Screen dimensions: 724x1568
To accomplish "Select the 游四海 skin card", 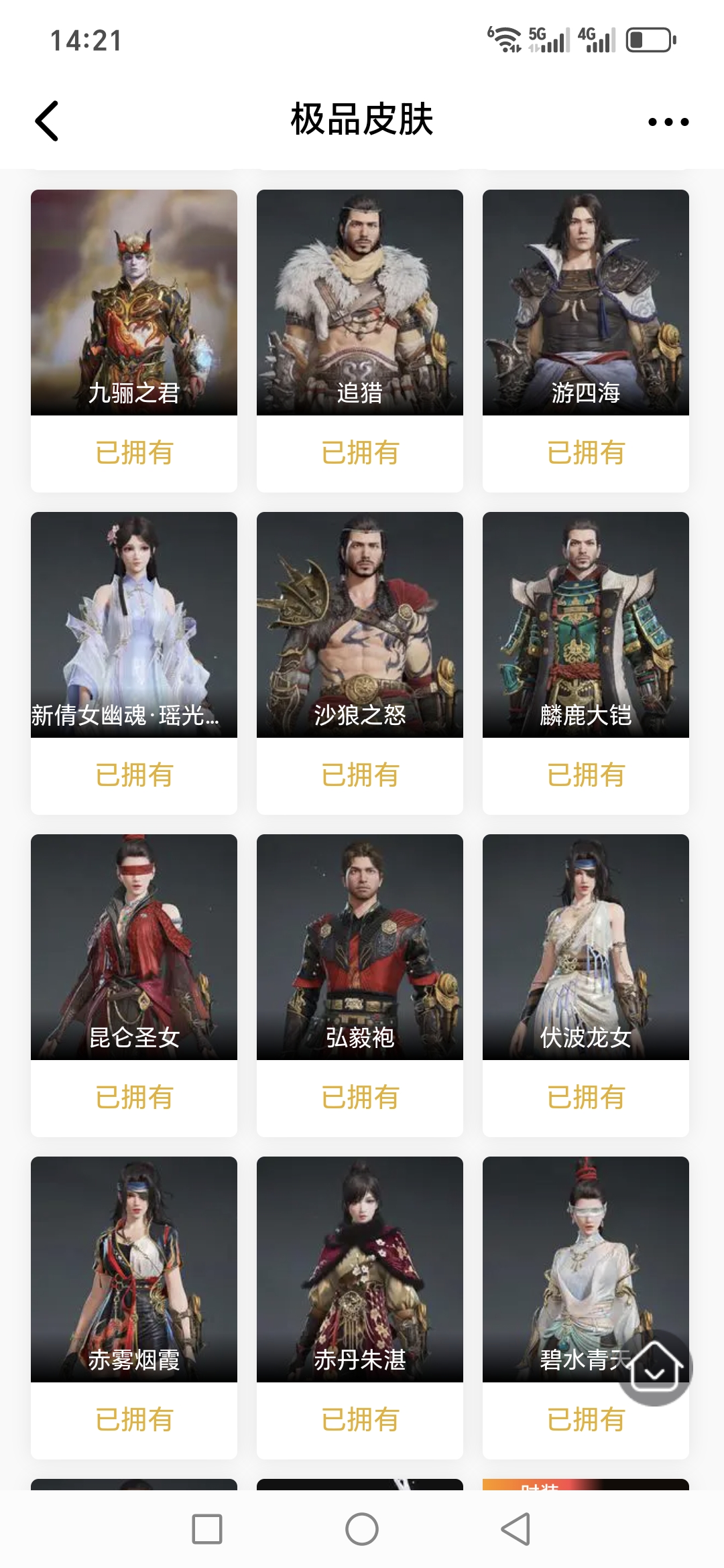I will [x=586, y=303].
